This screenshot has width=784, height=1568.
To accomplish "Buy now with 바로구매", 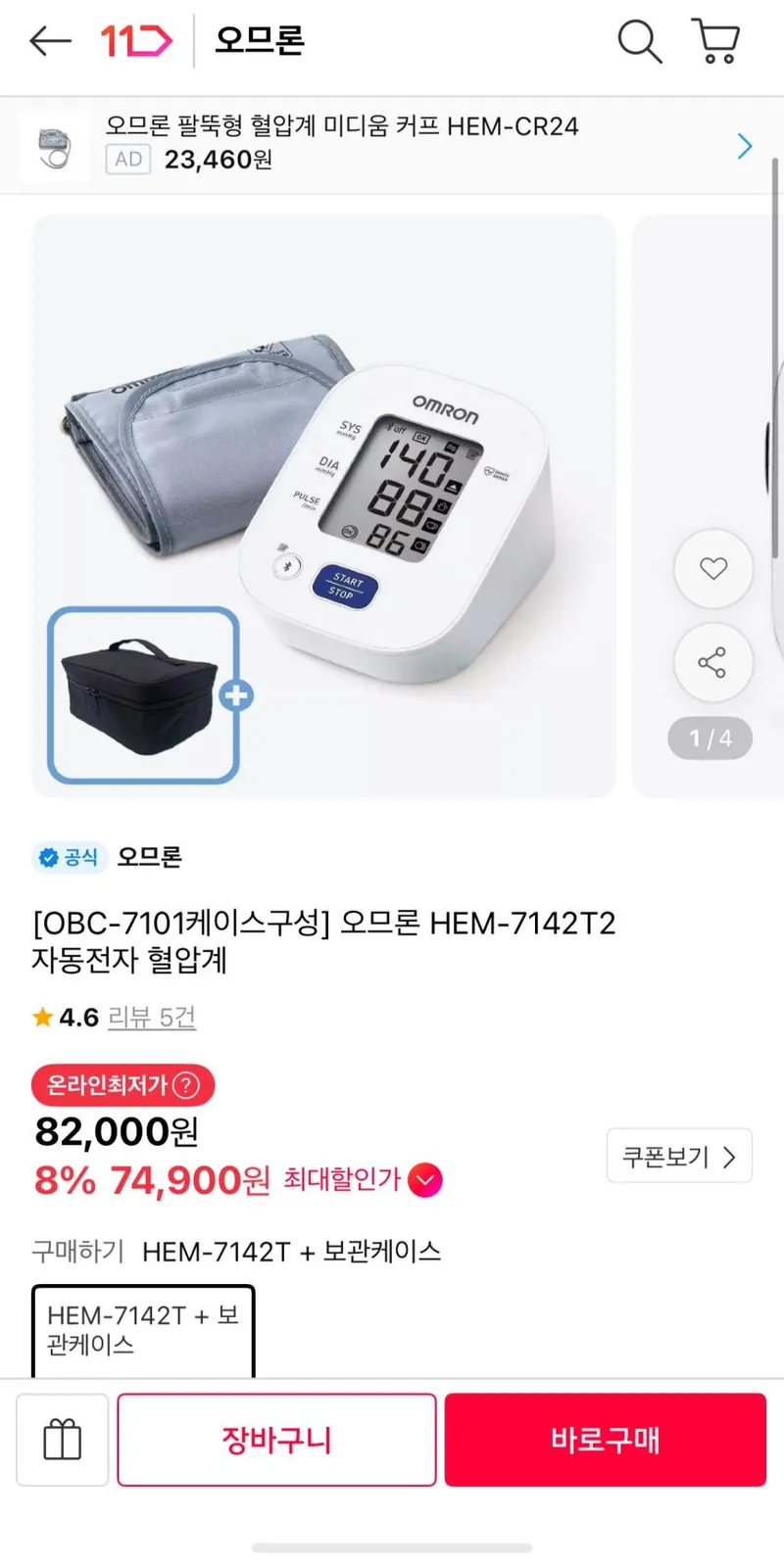I will [606, 1440].
